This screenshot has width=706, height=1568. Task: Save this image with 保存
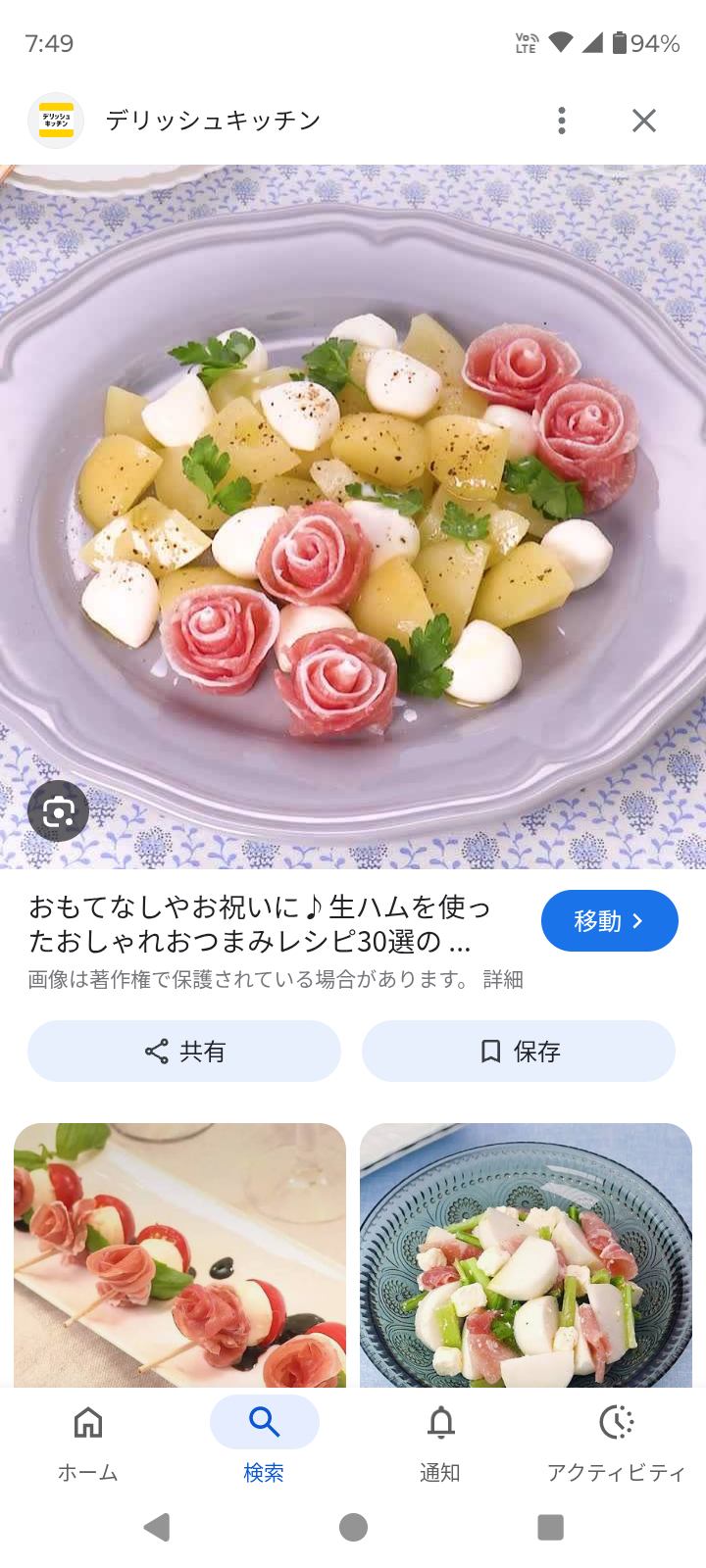pyautogui.click(x=519, y=1052)
